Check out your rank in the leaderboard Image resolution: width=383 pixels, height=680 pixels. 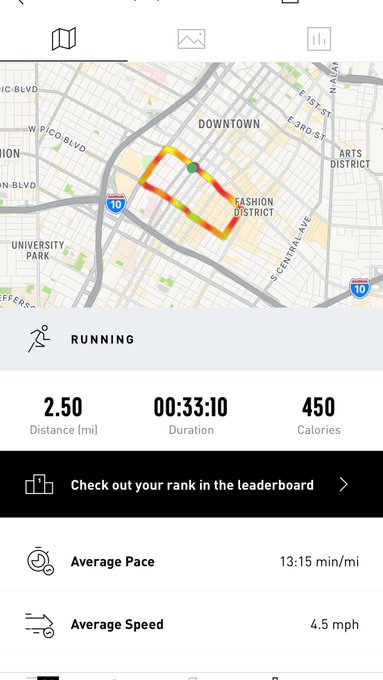(x=191, y=484)
